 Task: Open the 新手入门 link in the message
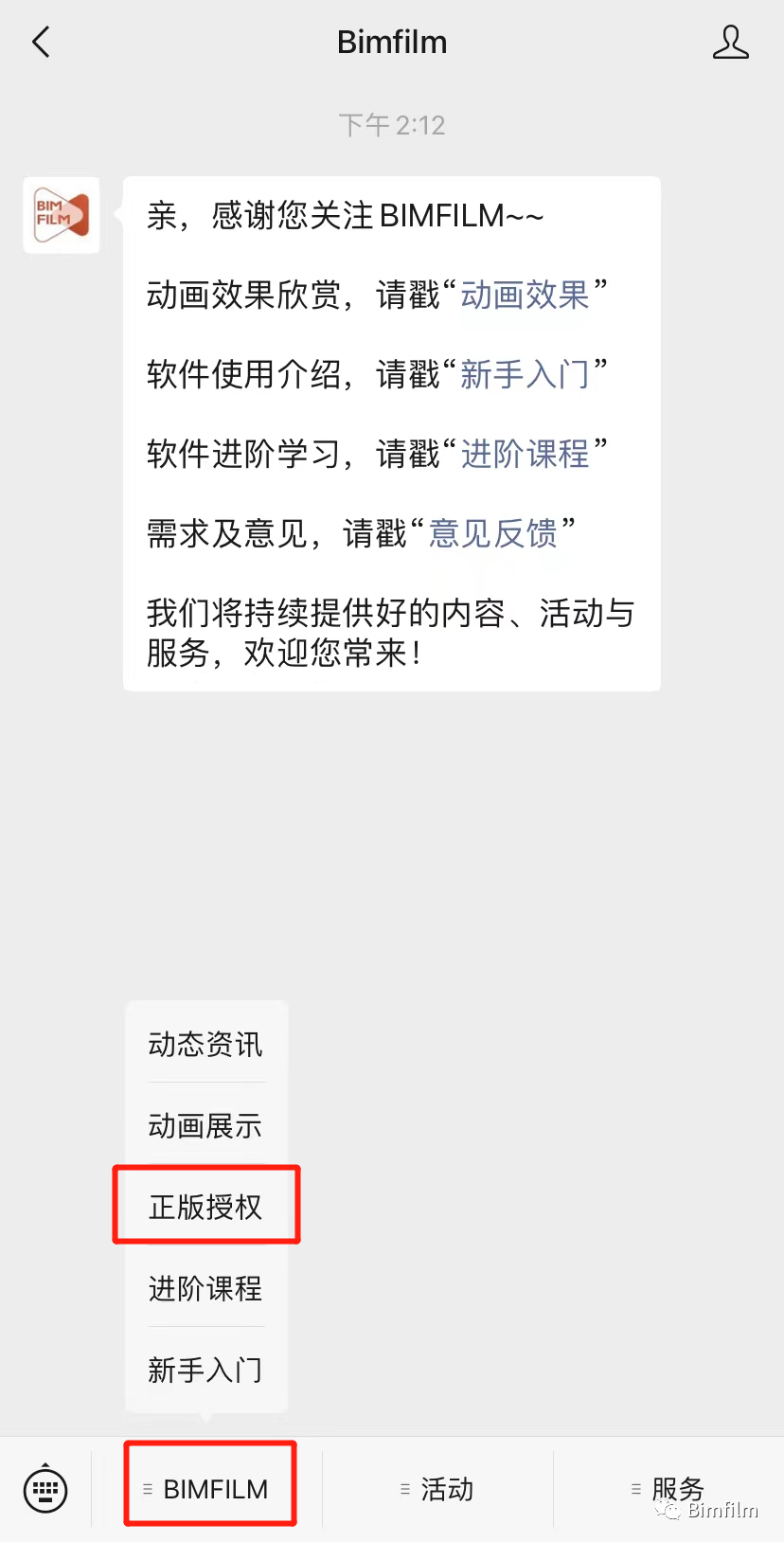click(x=525, y=375)
